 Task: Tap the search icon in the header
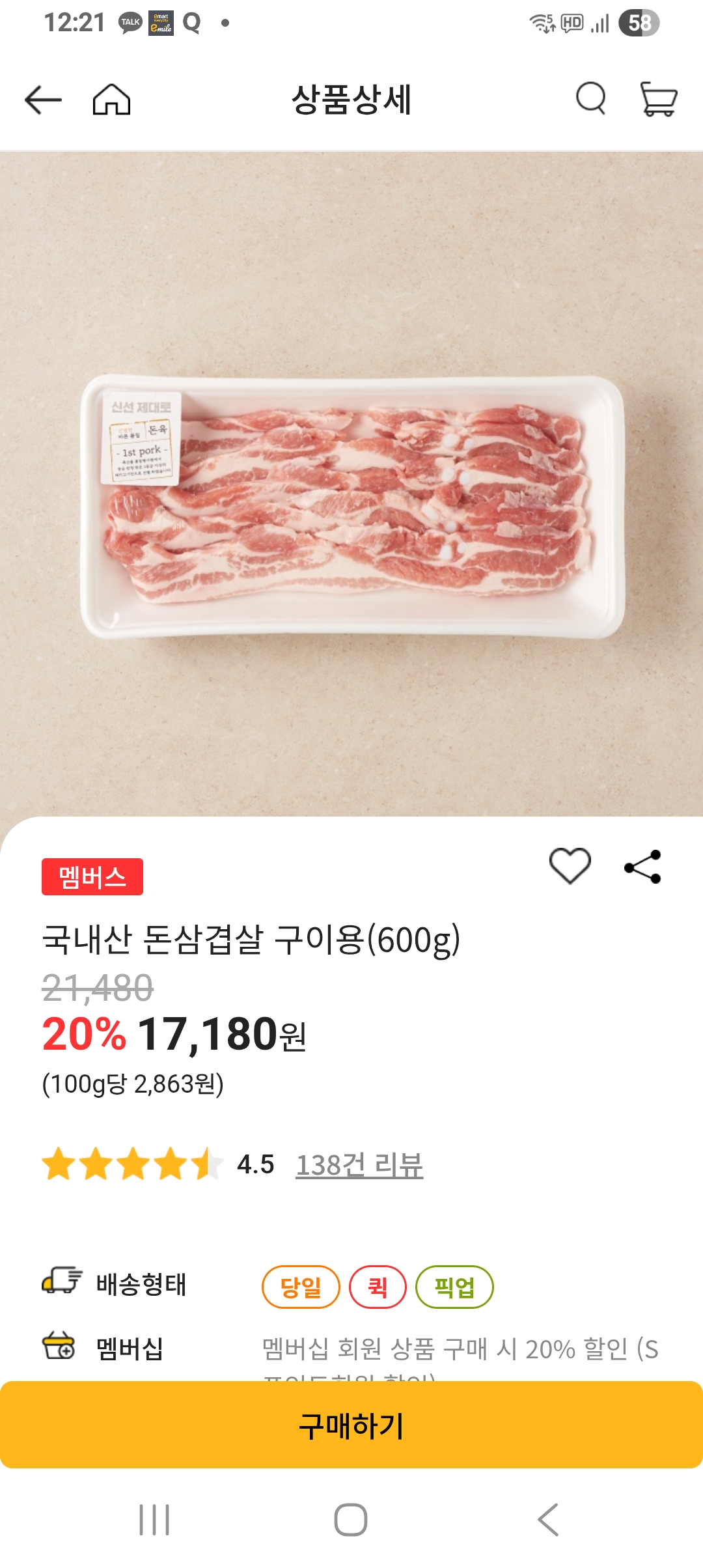(x=590, y=100)
